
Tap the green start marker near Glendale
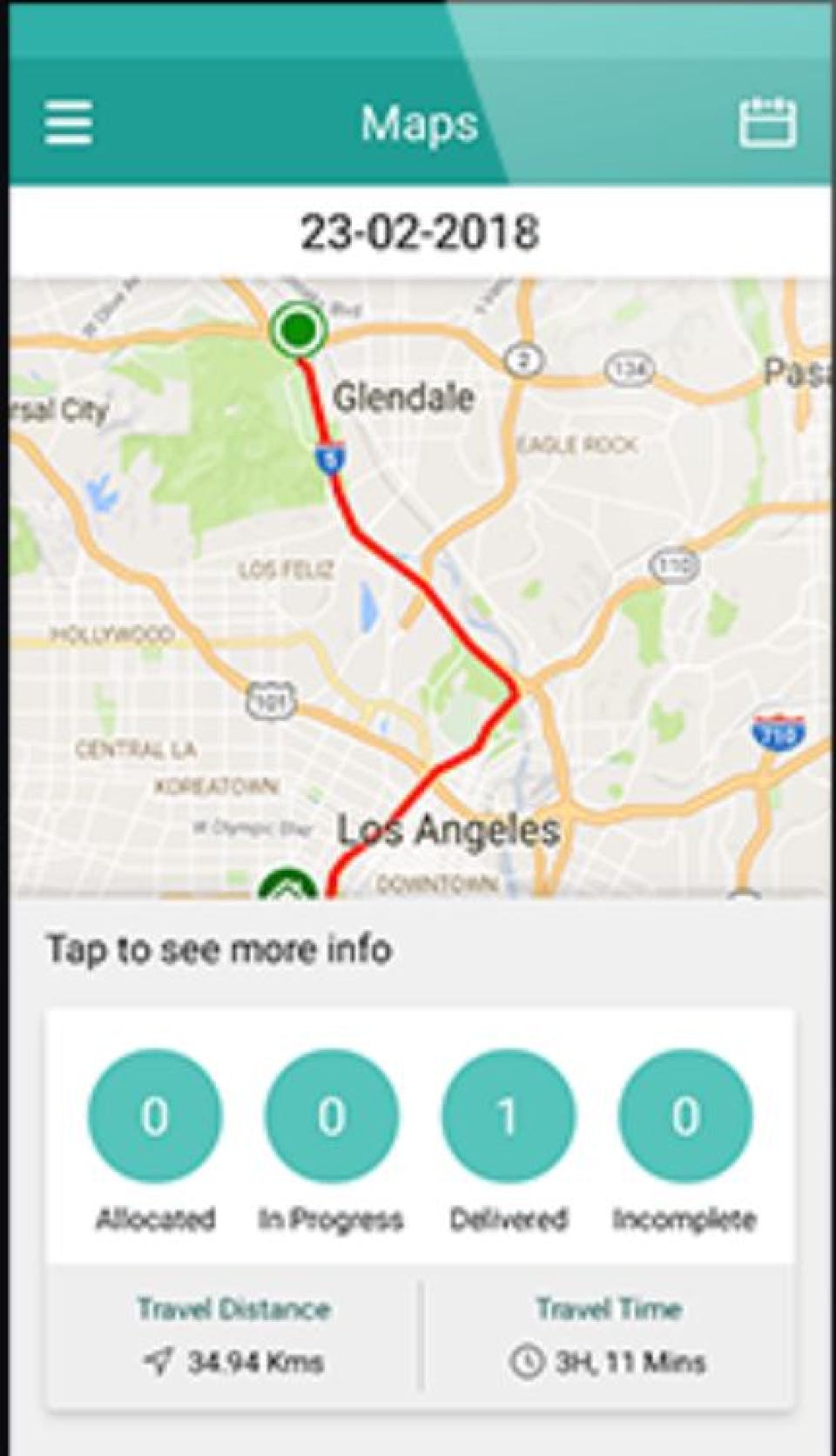[298, 330]
